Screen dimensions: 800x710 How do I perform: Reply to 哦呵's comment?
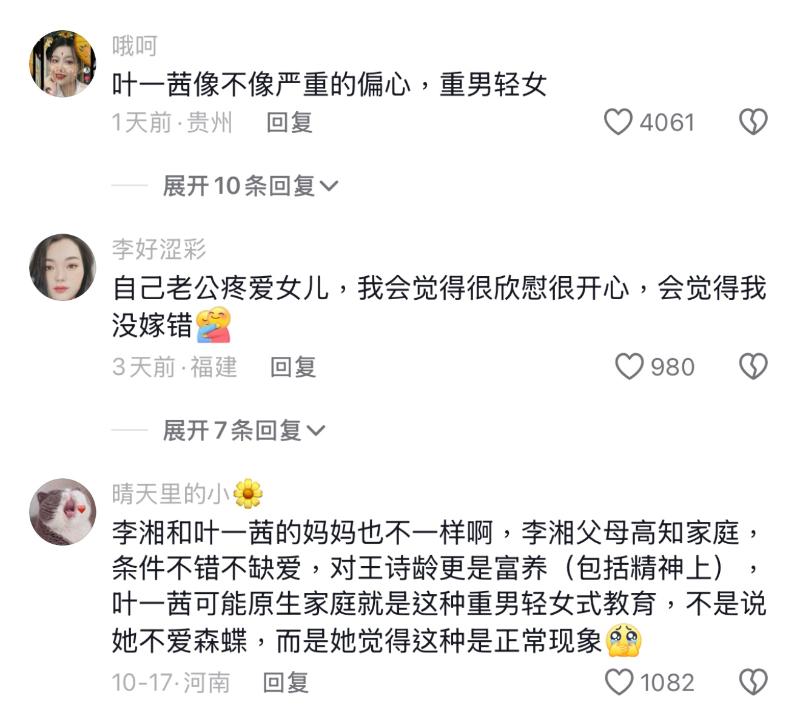coord(289,122)
